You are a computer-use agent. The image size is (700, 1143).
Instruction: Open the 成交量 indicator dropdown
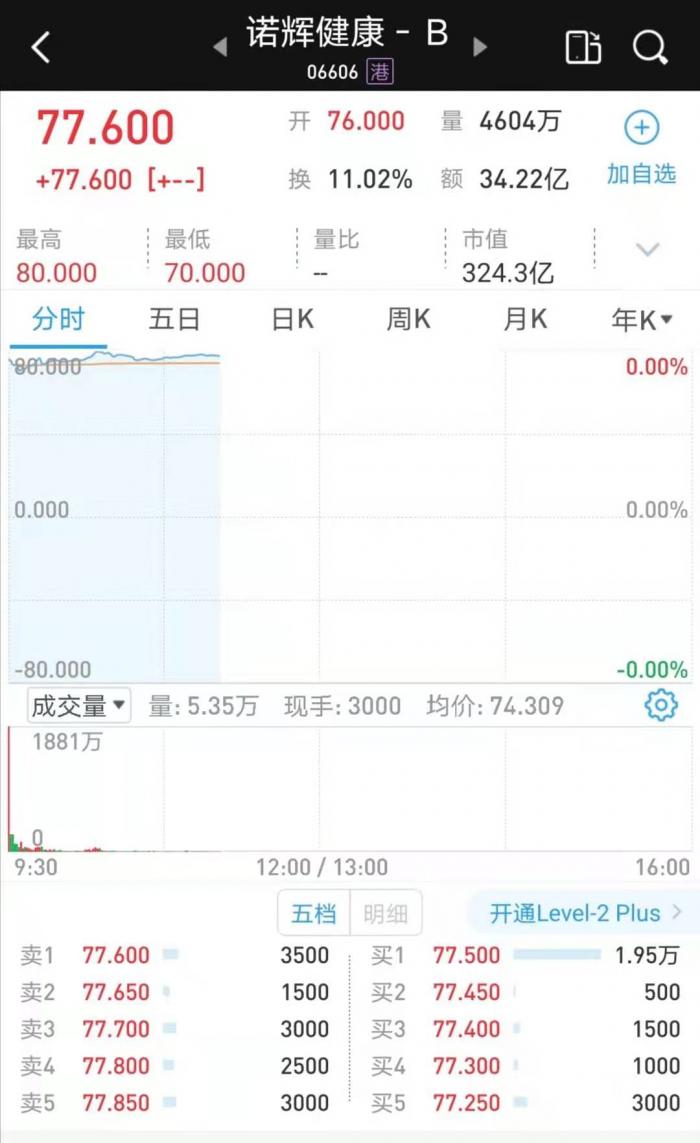(79, 706)
